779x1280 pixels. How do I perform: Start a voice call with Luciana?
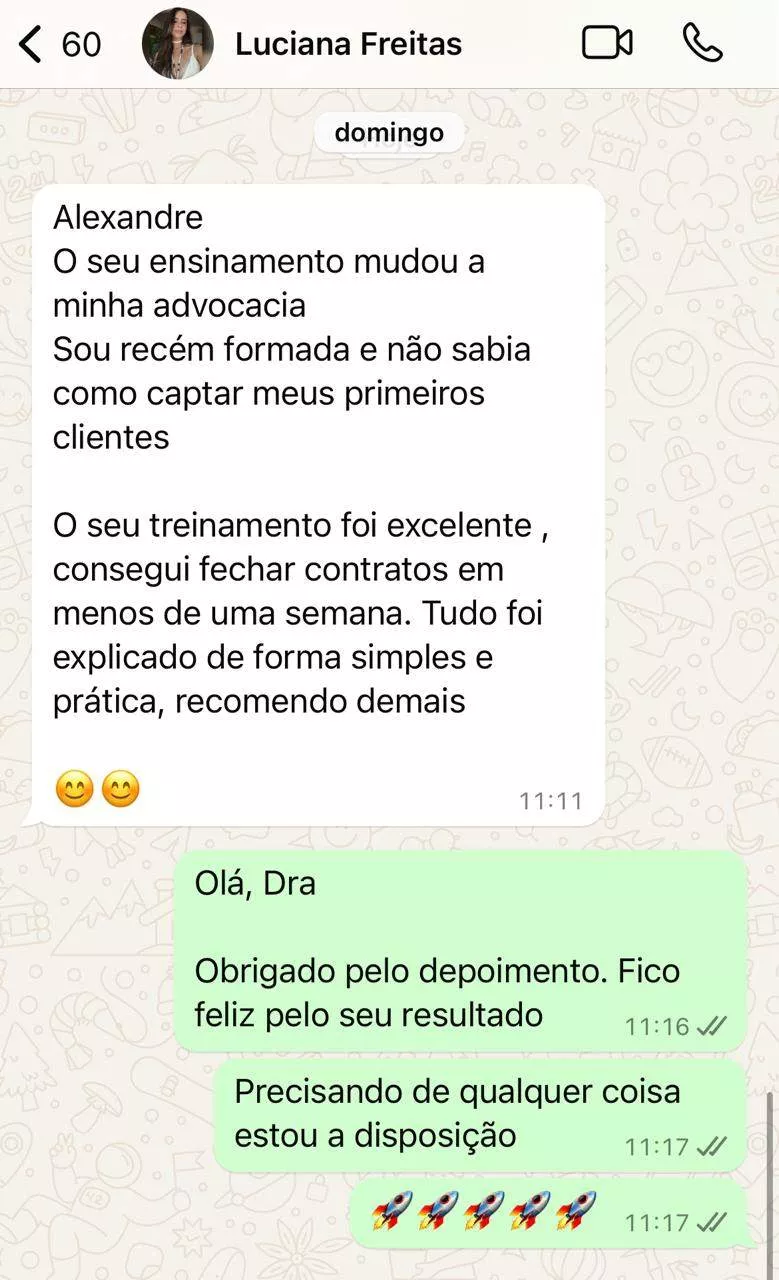pos(702,43)
